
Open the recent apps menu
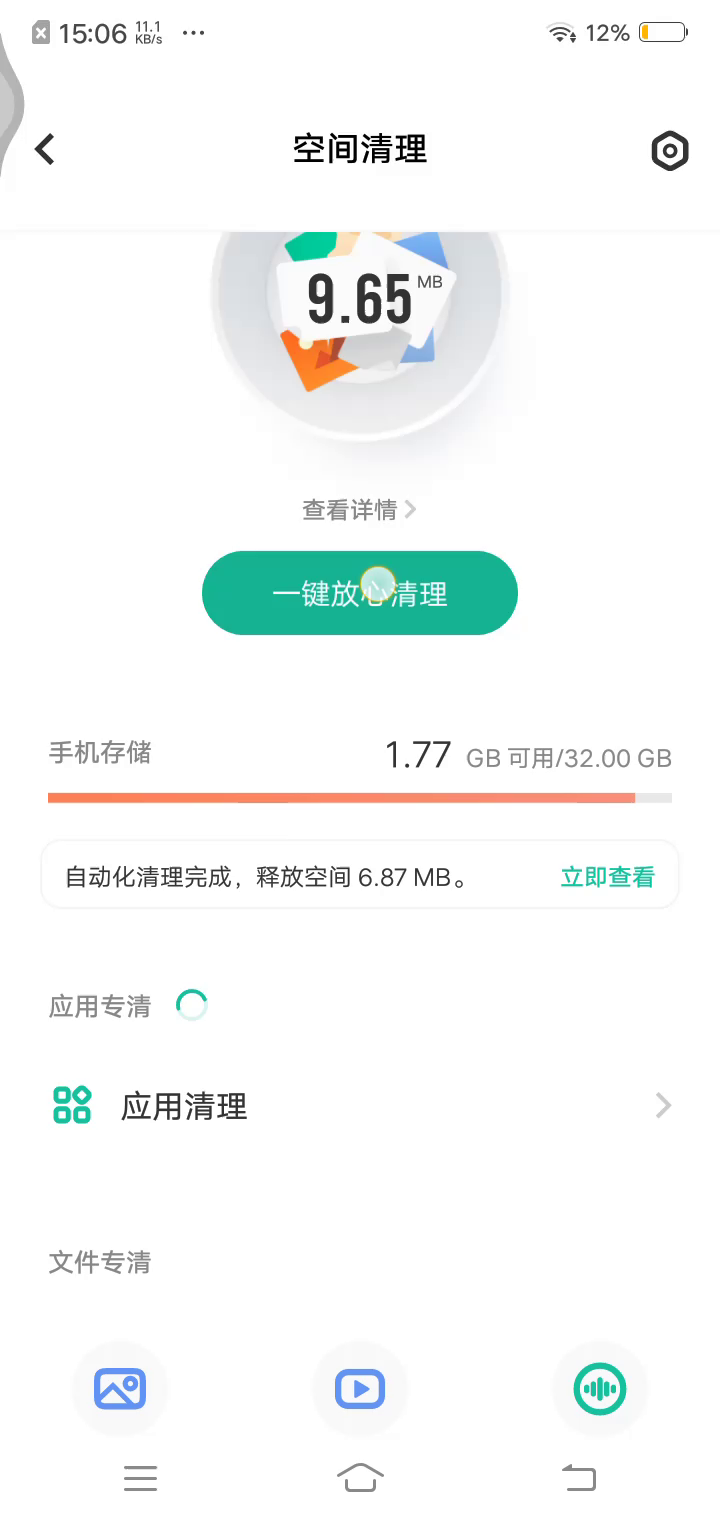140,1477
